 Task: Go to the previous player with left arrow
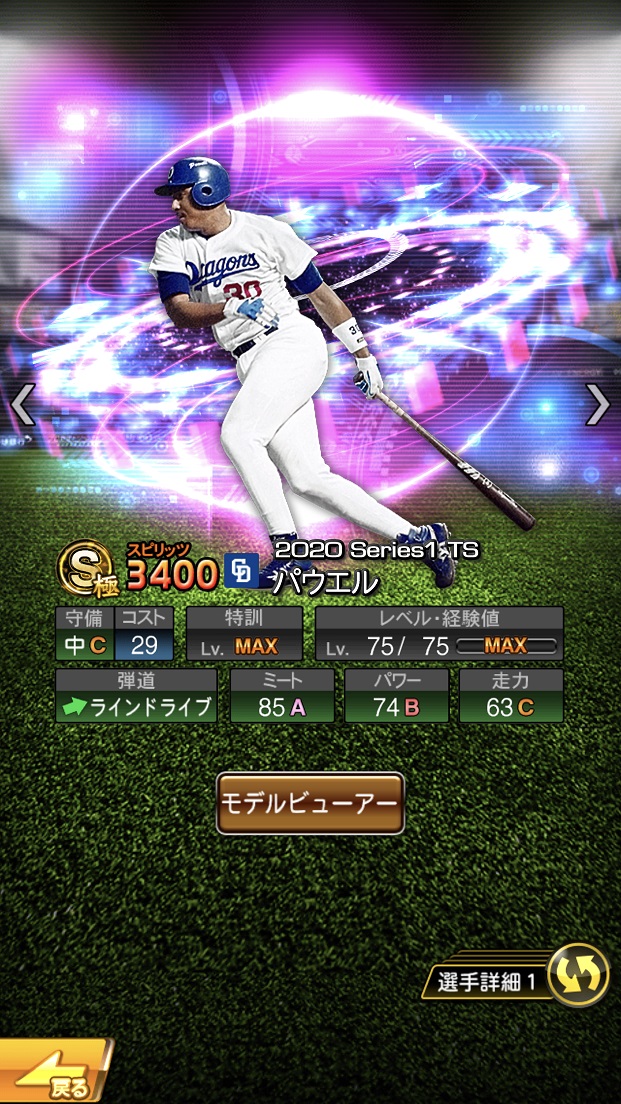point(23,405)
